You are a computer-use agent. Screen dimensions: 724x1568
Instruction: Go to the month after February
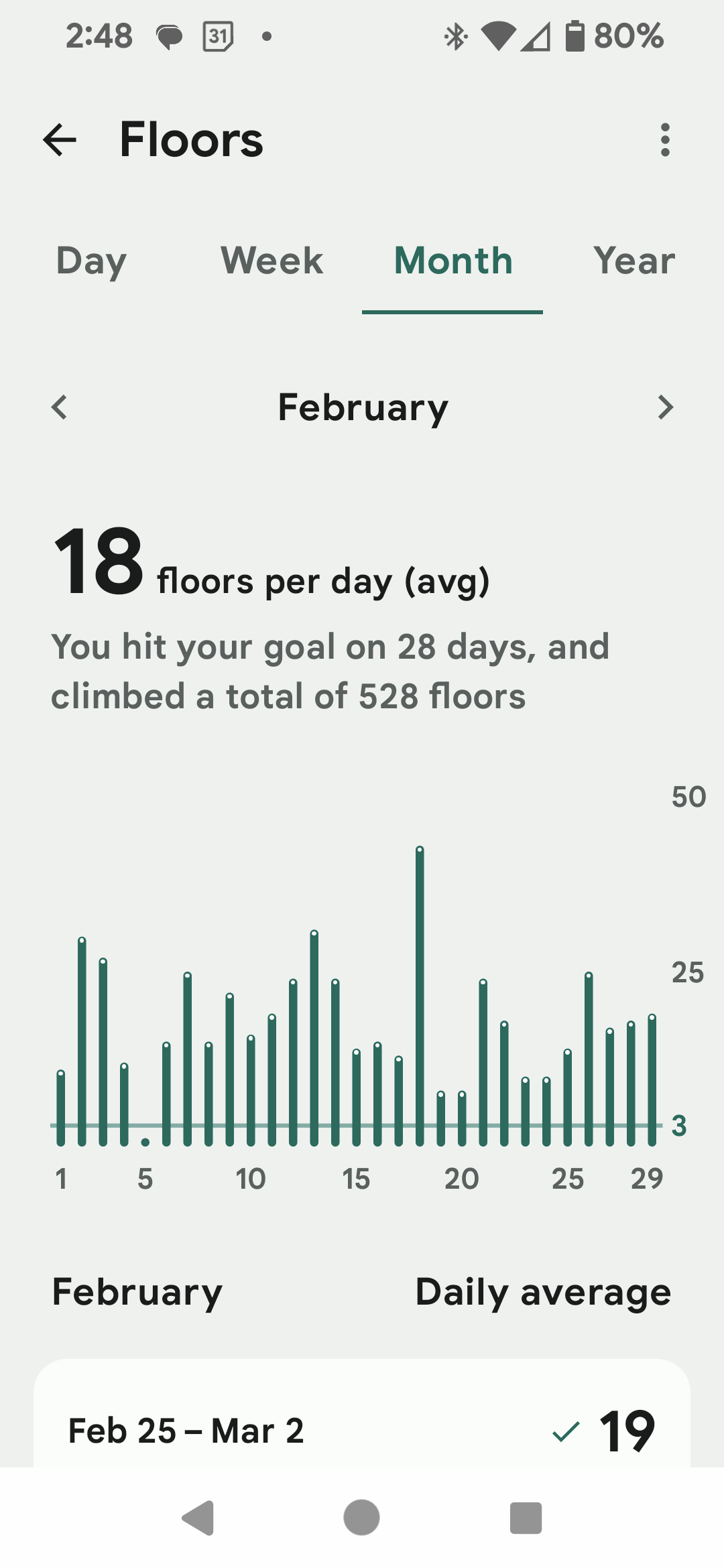pyautogui.click(x=664, y=407)
